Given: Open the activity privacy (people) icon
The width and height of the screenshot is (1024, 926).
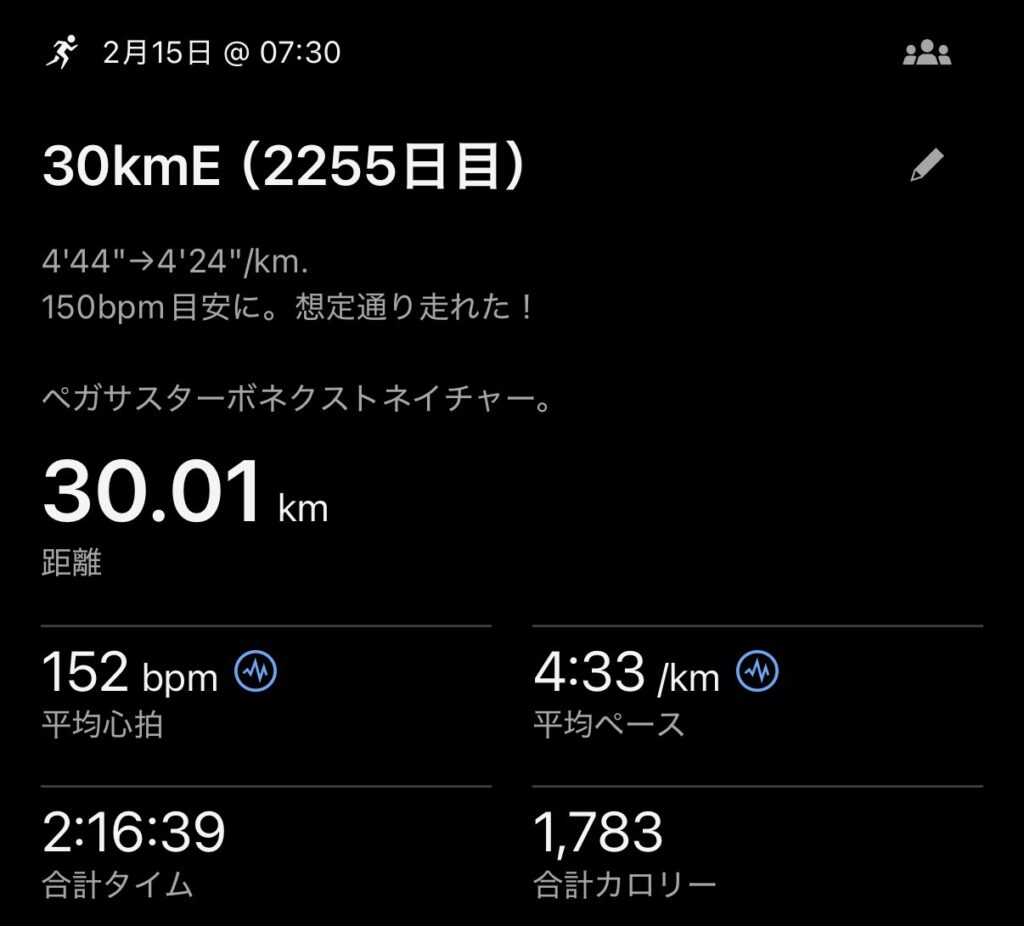Looking at the screenshot, I should coord(926,54).
